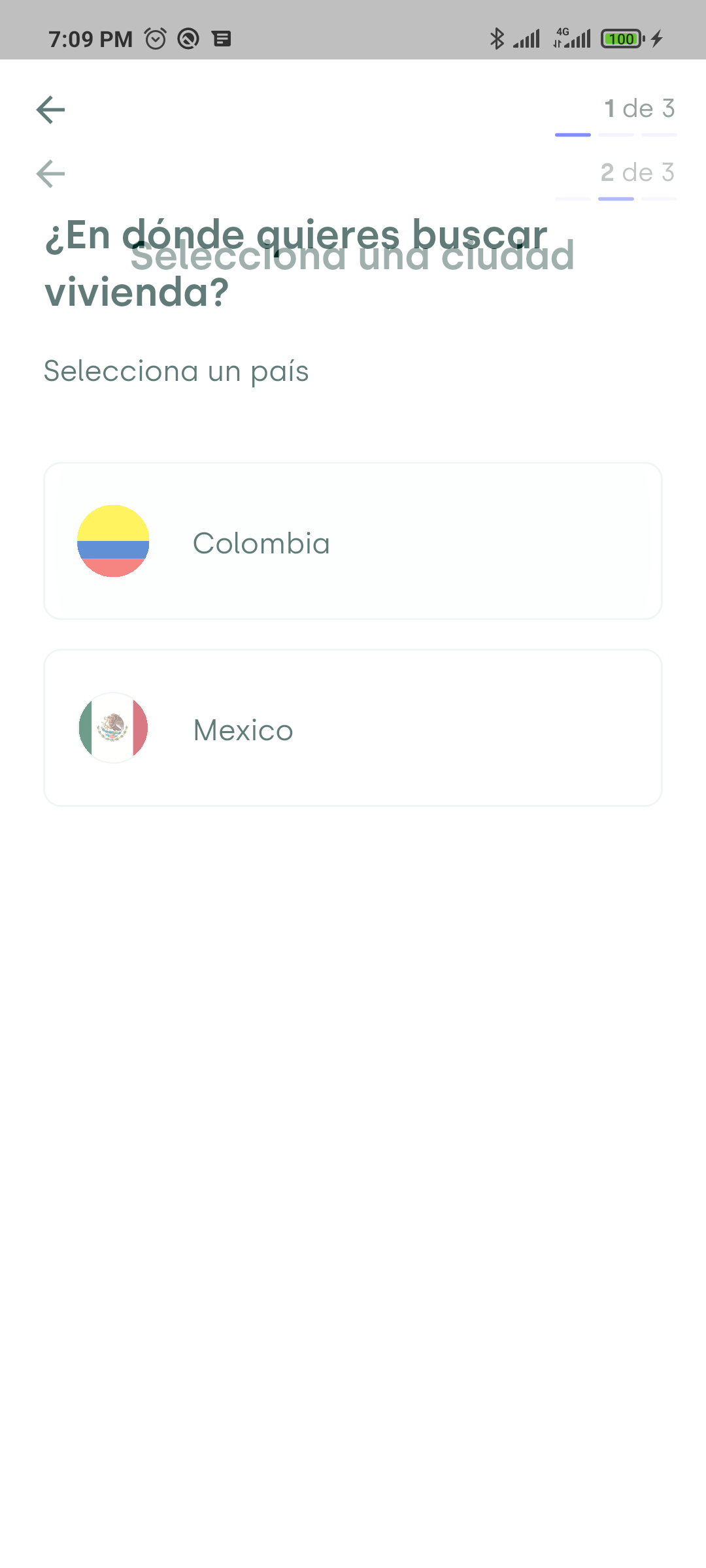Choose Mexico as the country
The height and width of the screenshot is (1568, 706).
[353, 728]
